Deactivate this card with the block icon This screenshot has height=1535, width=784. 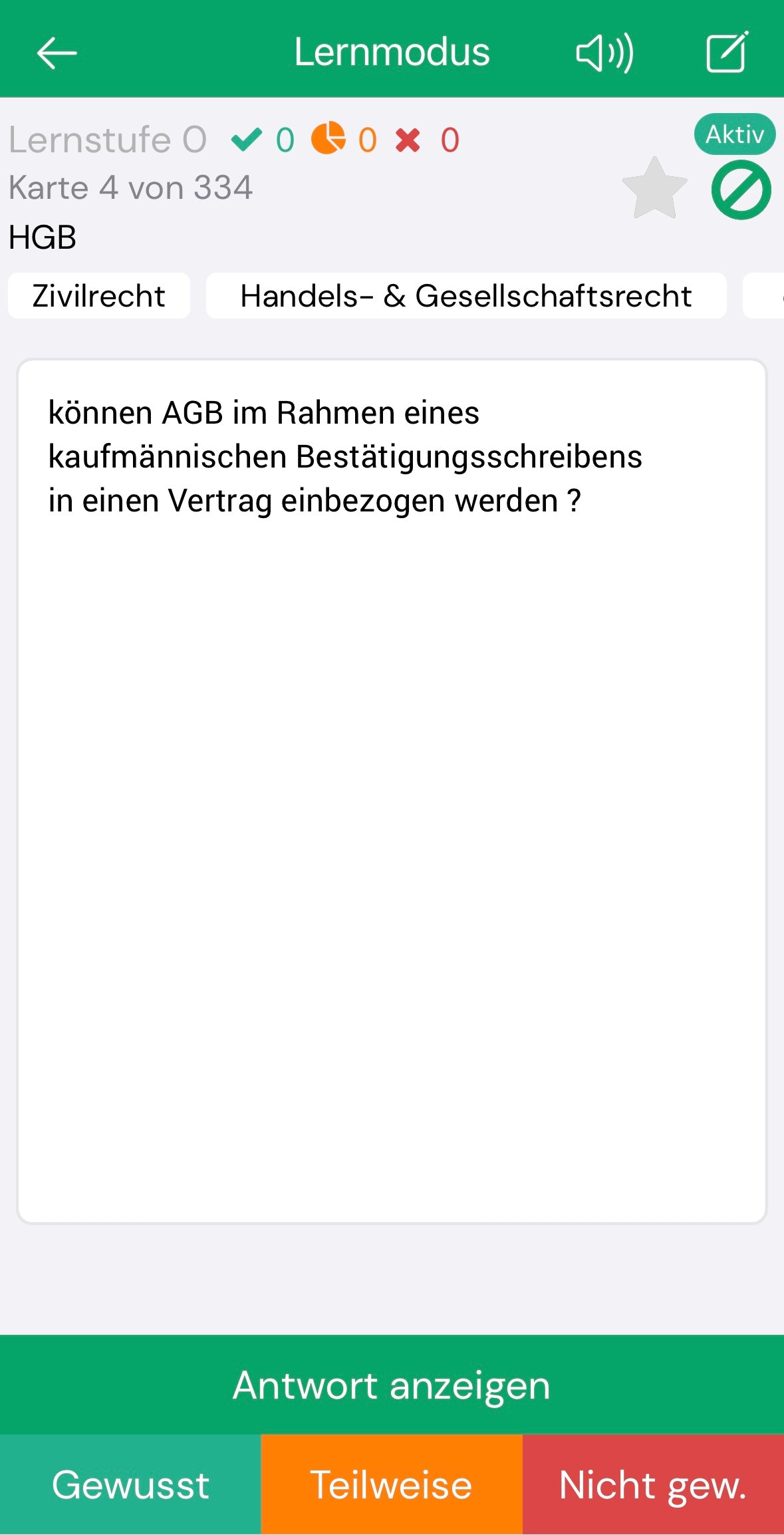(x=741, y=190)
